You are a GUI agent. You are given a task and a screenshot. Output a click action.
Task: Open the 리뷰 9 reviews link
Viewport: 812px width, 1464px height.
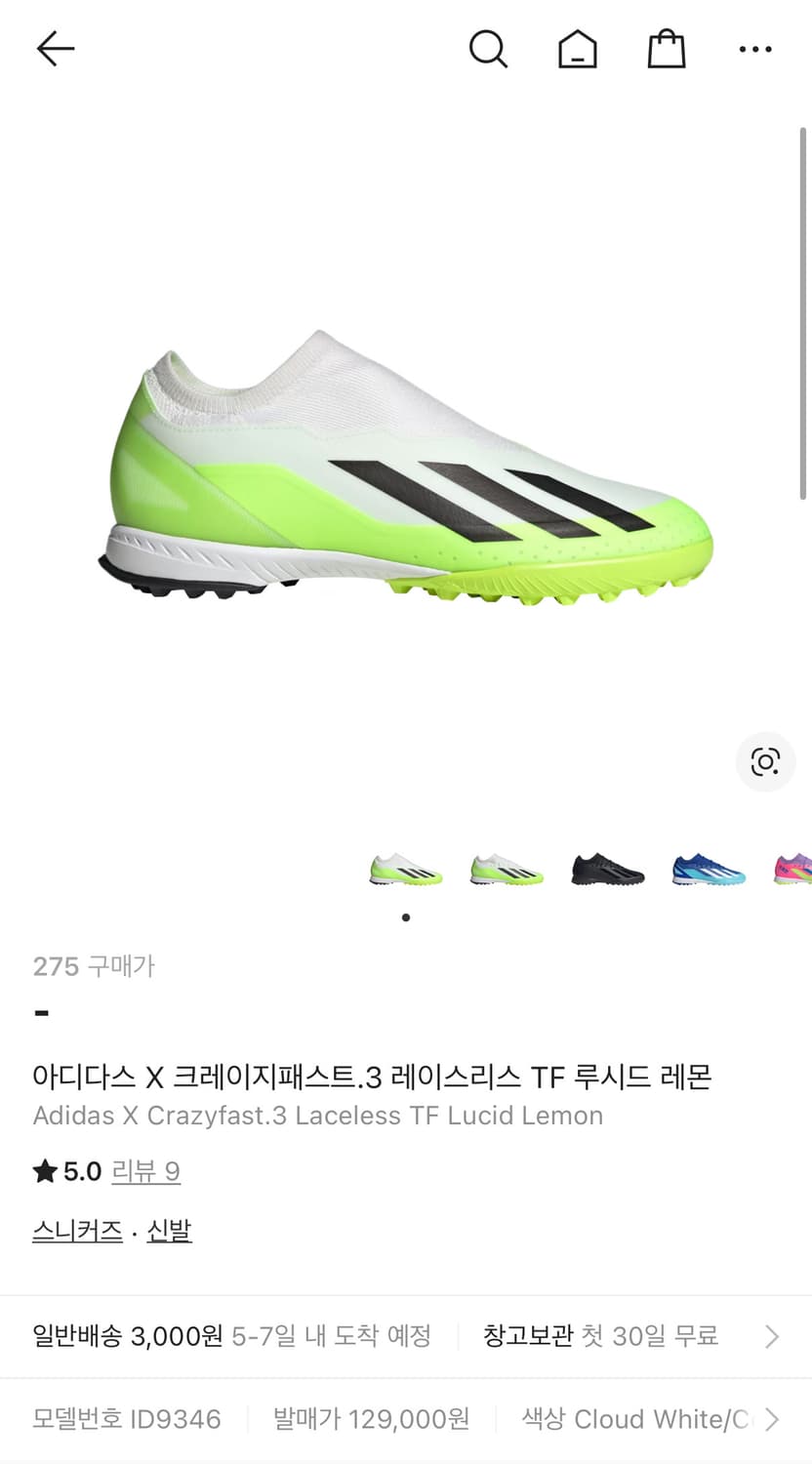[146, 1169]
